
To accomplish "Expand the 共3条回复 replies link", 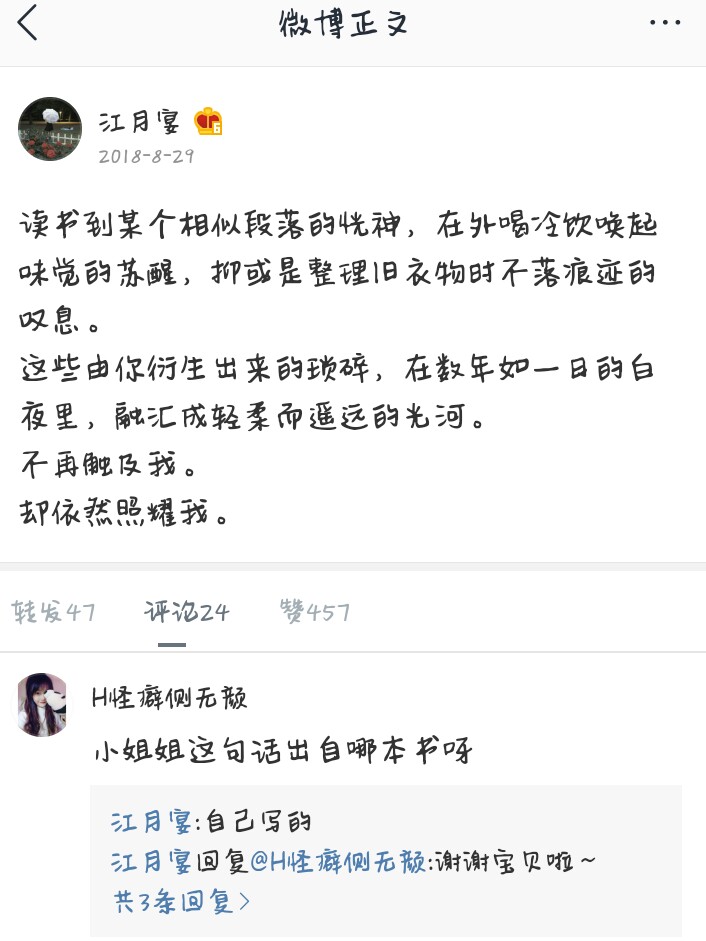I will pyautogui.click(x=181, y=901).
